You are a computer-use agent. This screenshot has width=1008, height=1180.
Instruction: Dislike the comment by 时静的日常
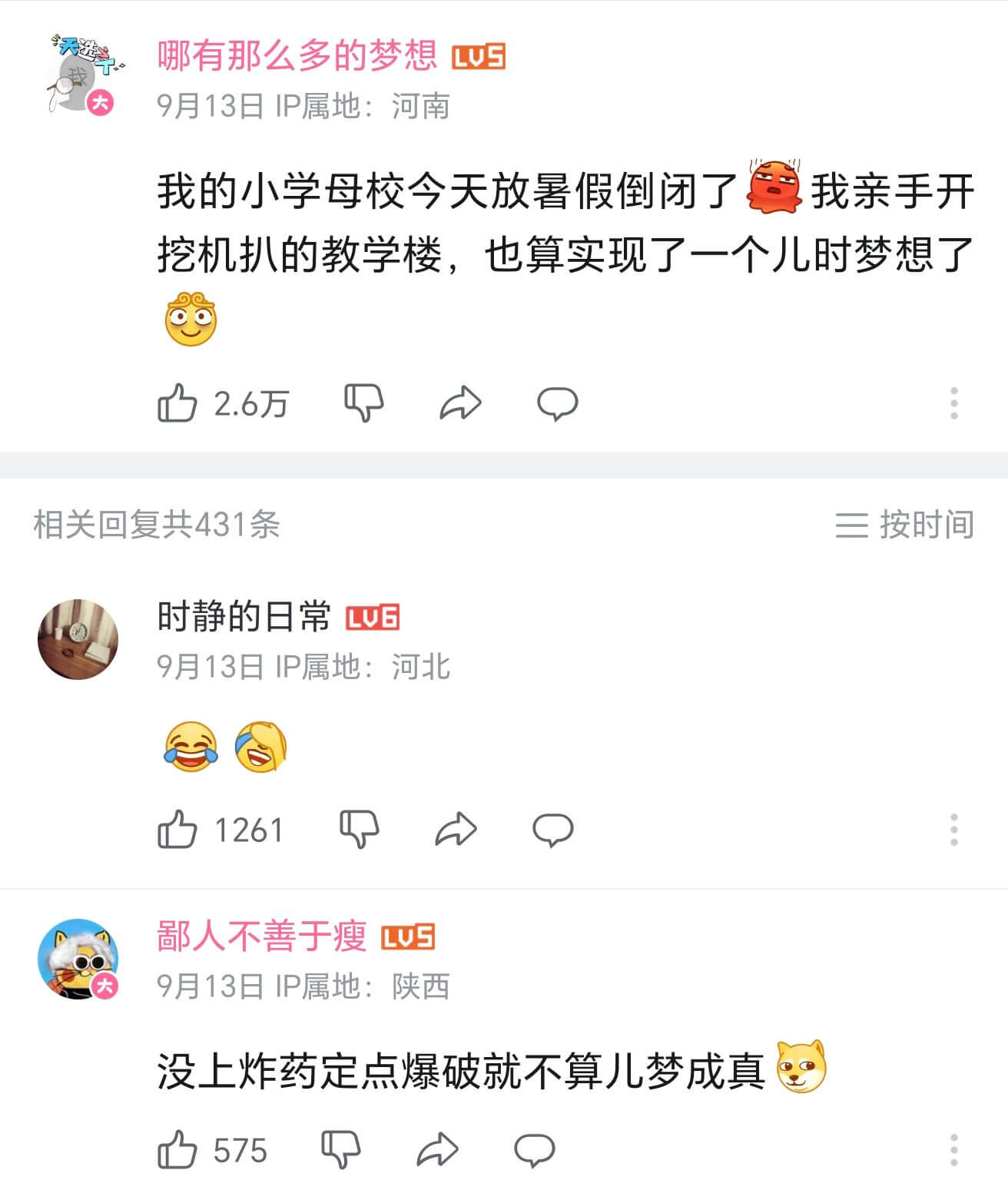pyautogui.click(x=361, y=829)
